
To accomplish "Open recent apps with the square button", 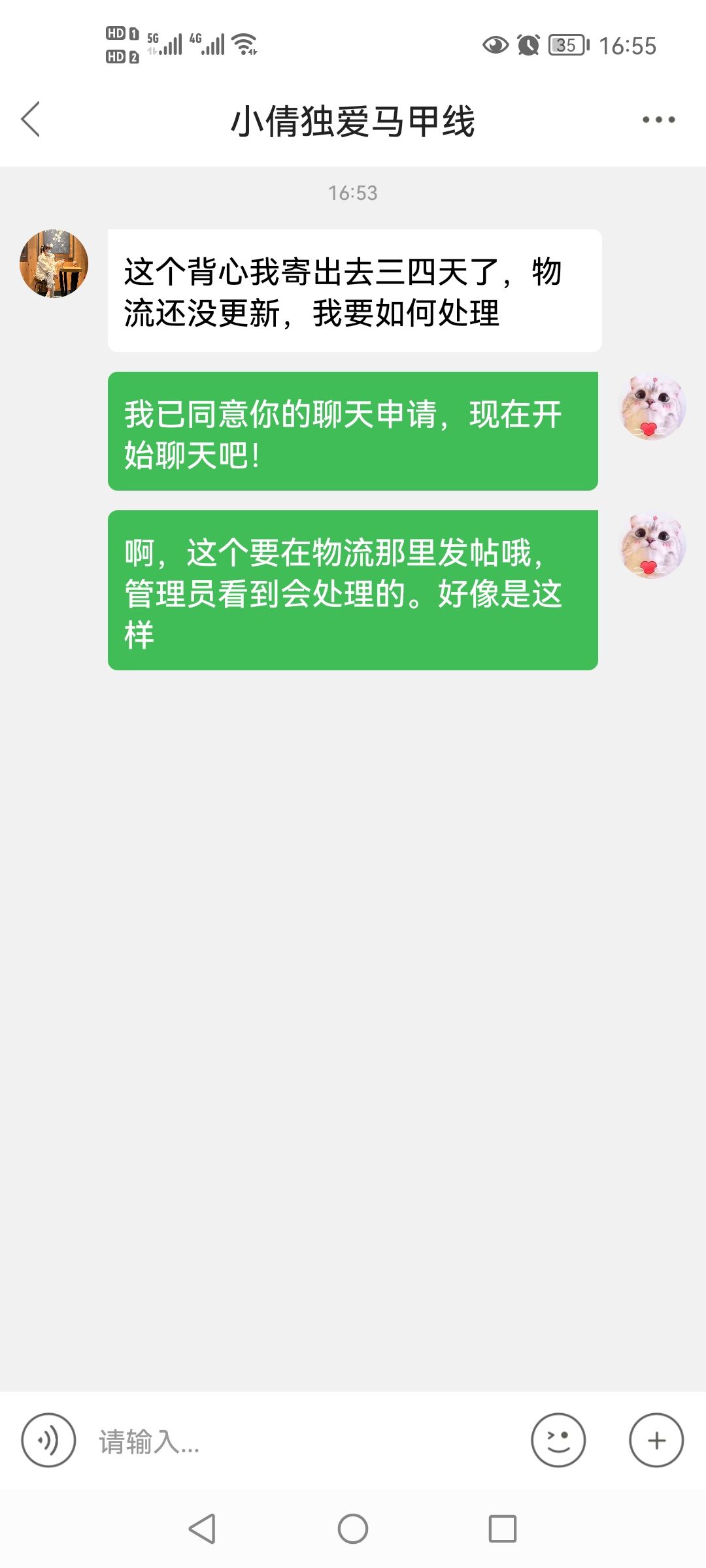I will tap(503, 1529).
